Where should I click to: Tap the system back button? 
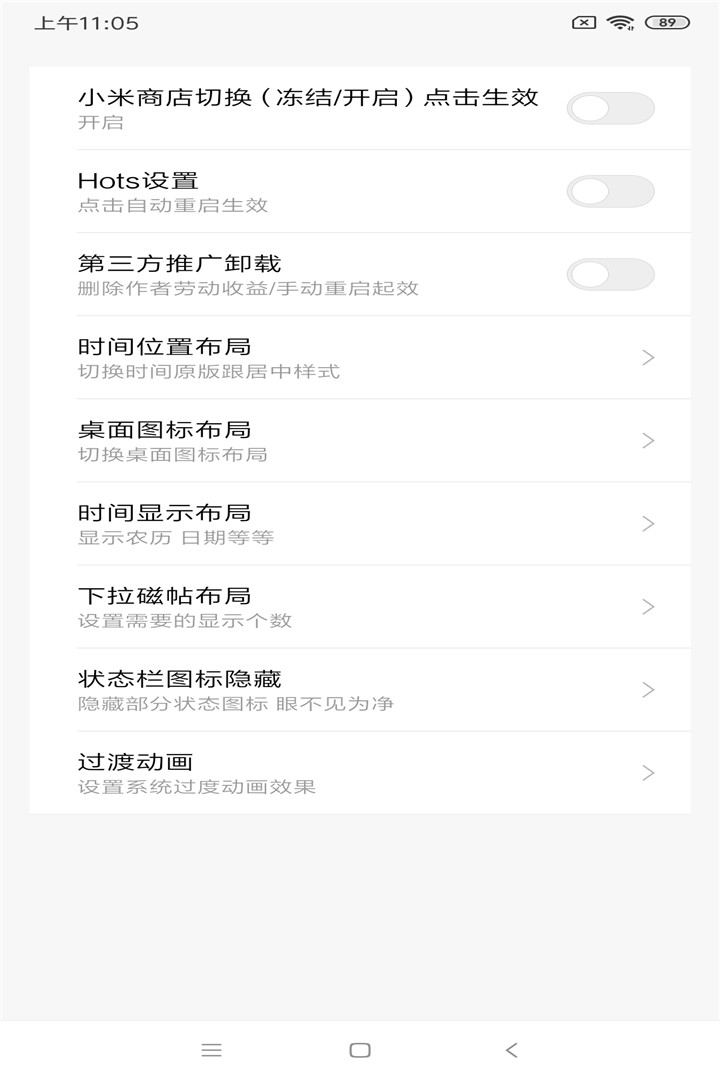pos(511,1050)
